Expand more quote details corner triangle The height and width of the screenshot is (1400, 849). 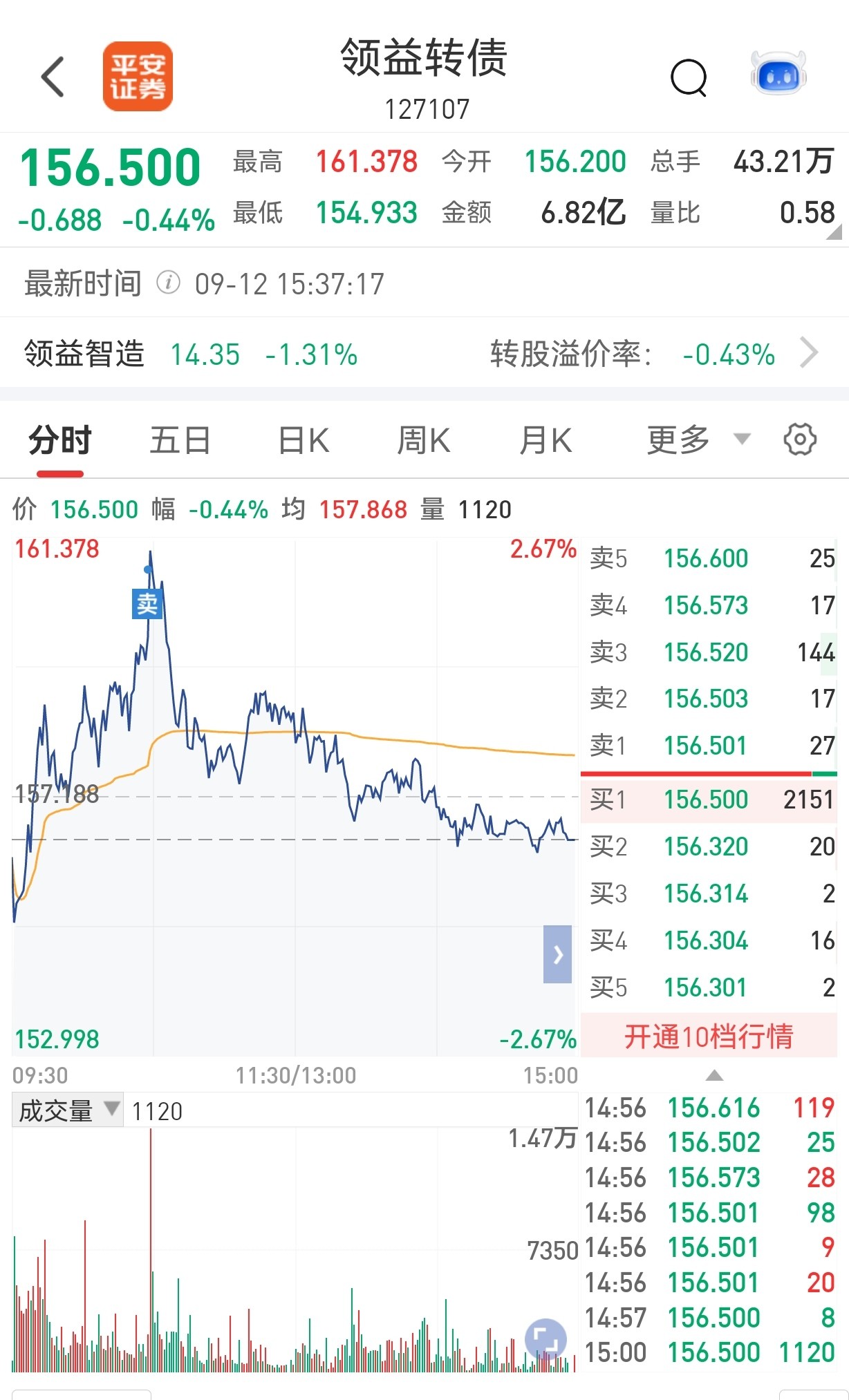click(x=834, y=232)
